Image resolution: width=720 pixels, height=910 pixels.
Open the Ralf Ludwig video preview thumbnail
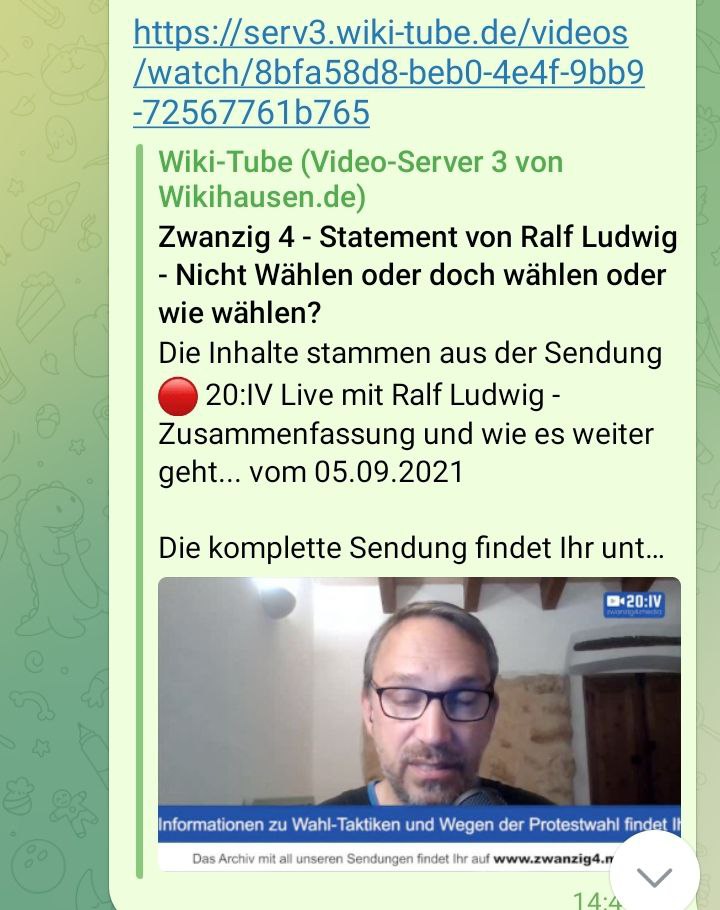419,720
